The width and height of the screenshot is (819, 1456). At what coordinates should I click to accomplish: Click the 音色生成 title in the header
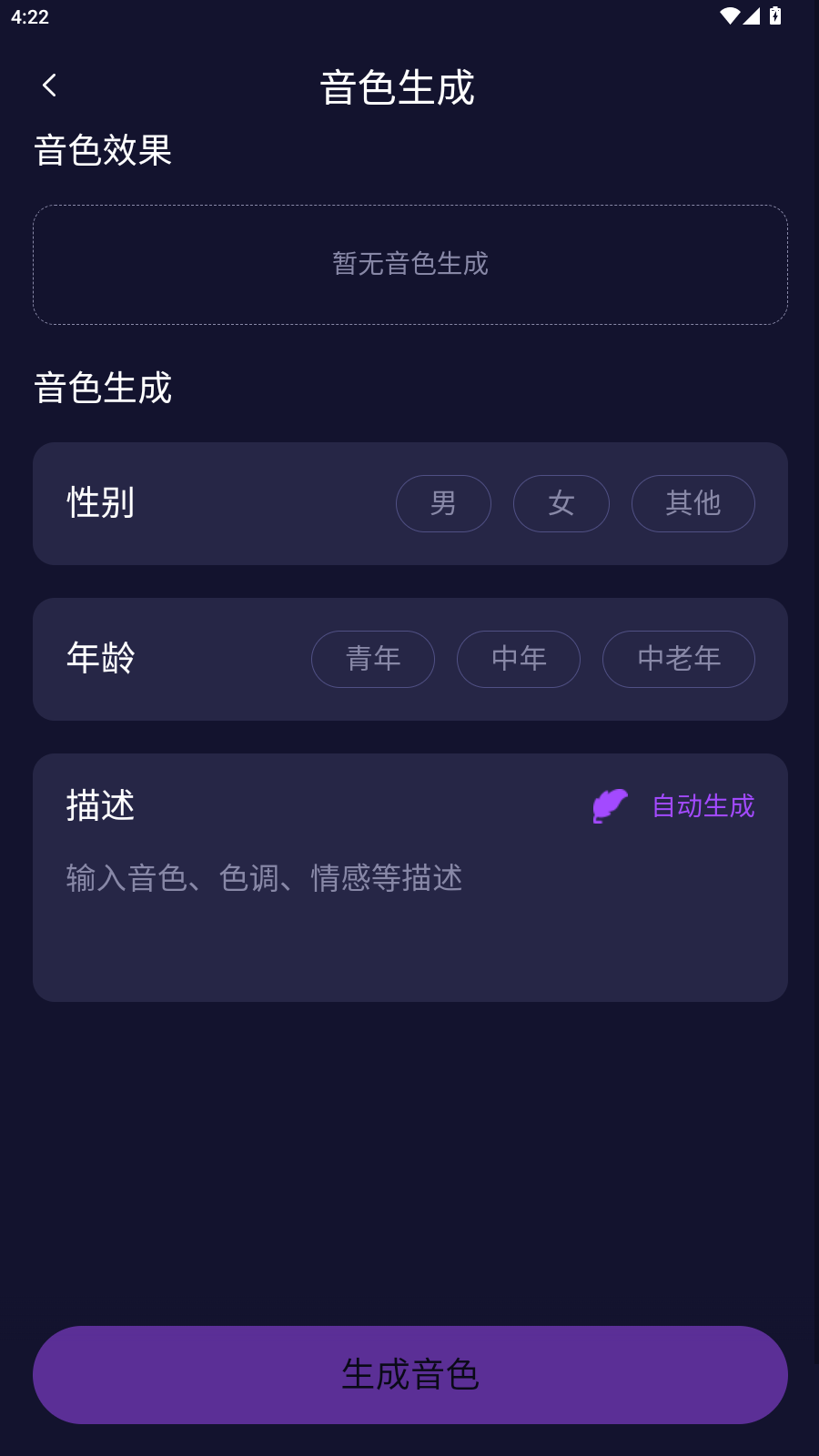(x=397, y=87)
